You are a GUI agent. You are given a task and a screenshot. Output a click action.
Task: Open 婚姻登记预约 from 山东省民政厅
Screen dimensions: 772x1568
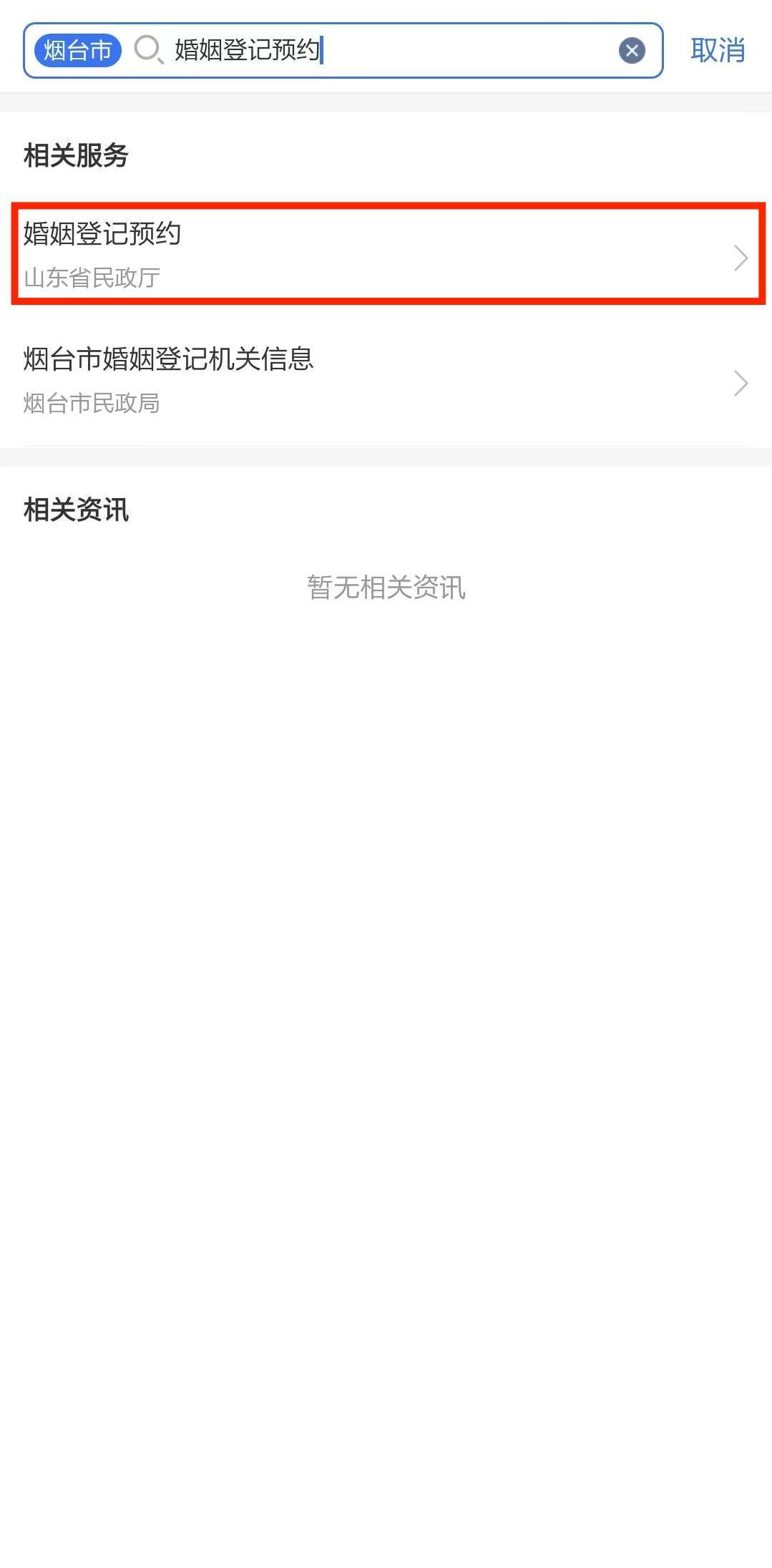click(x=388, y=254)
